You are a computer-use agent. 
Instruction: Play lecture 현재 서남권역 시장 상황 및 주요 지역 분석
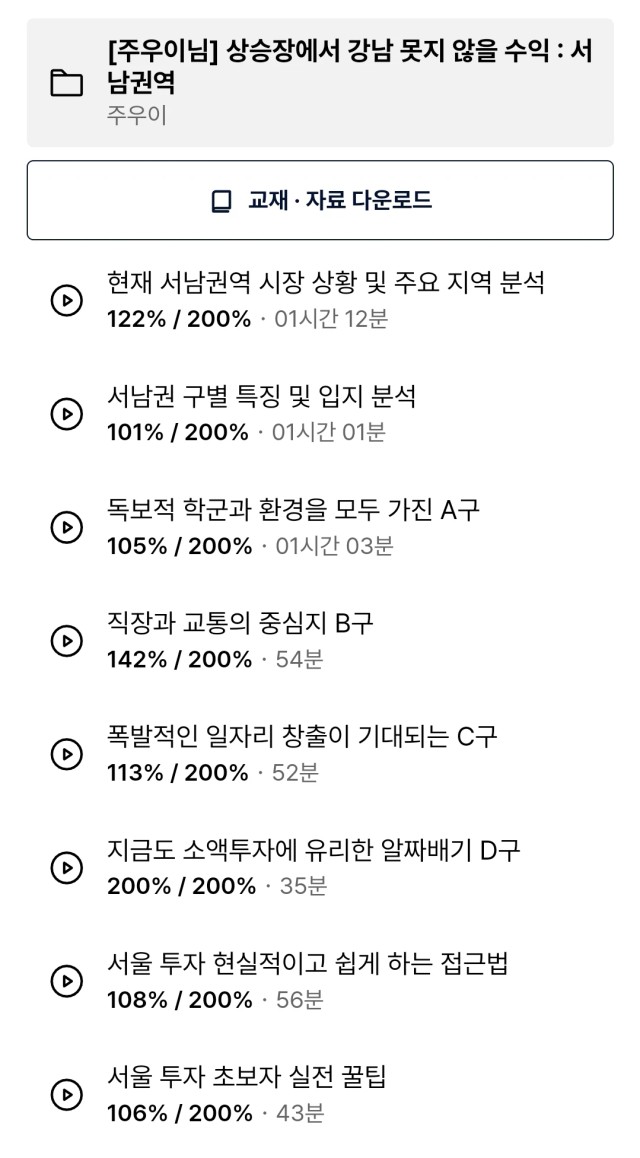pos(320,301)
